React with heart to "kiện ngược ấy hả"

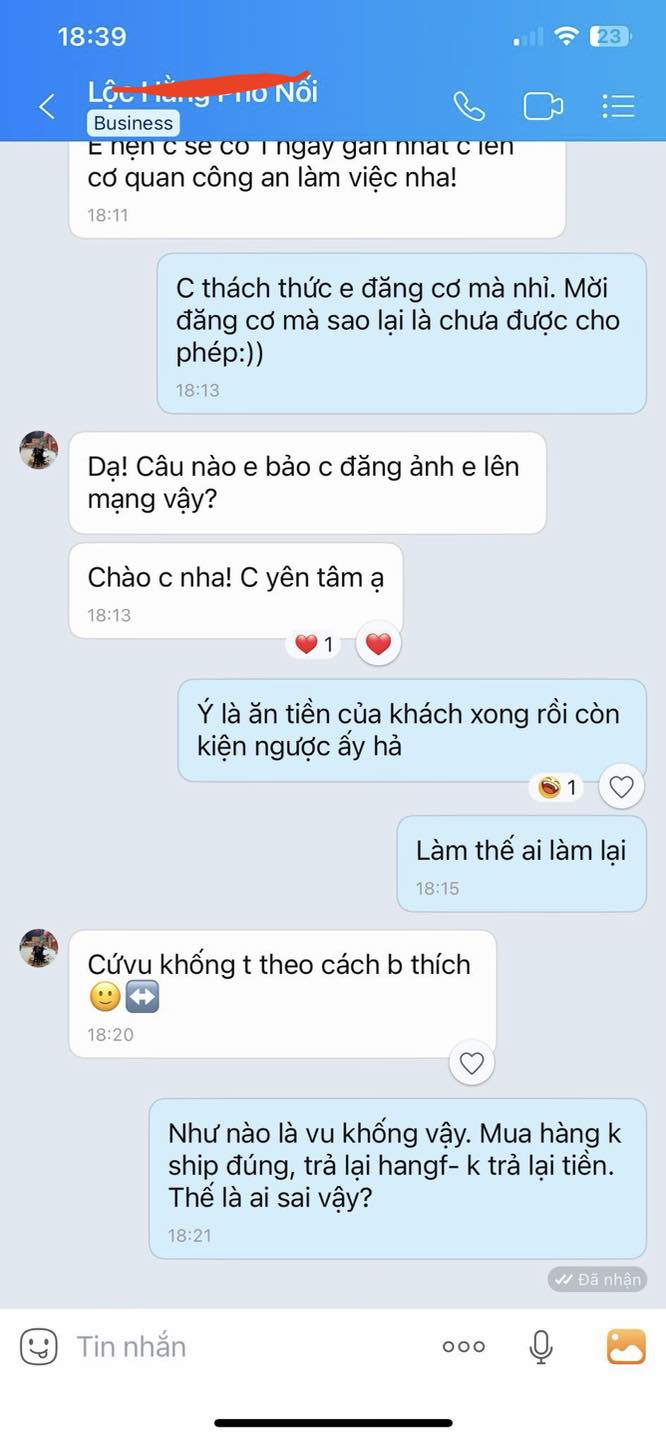[x=621, y=787]
